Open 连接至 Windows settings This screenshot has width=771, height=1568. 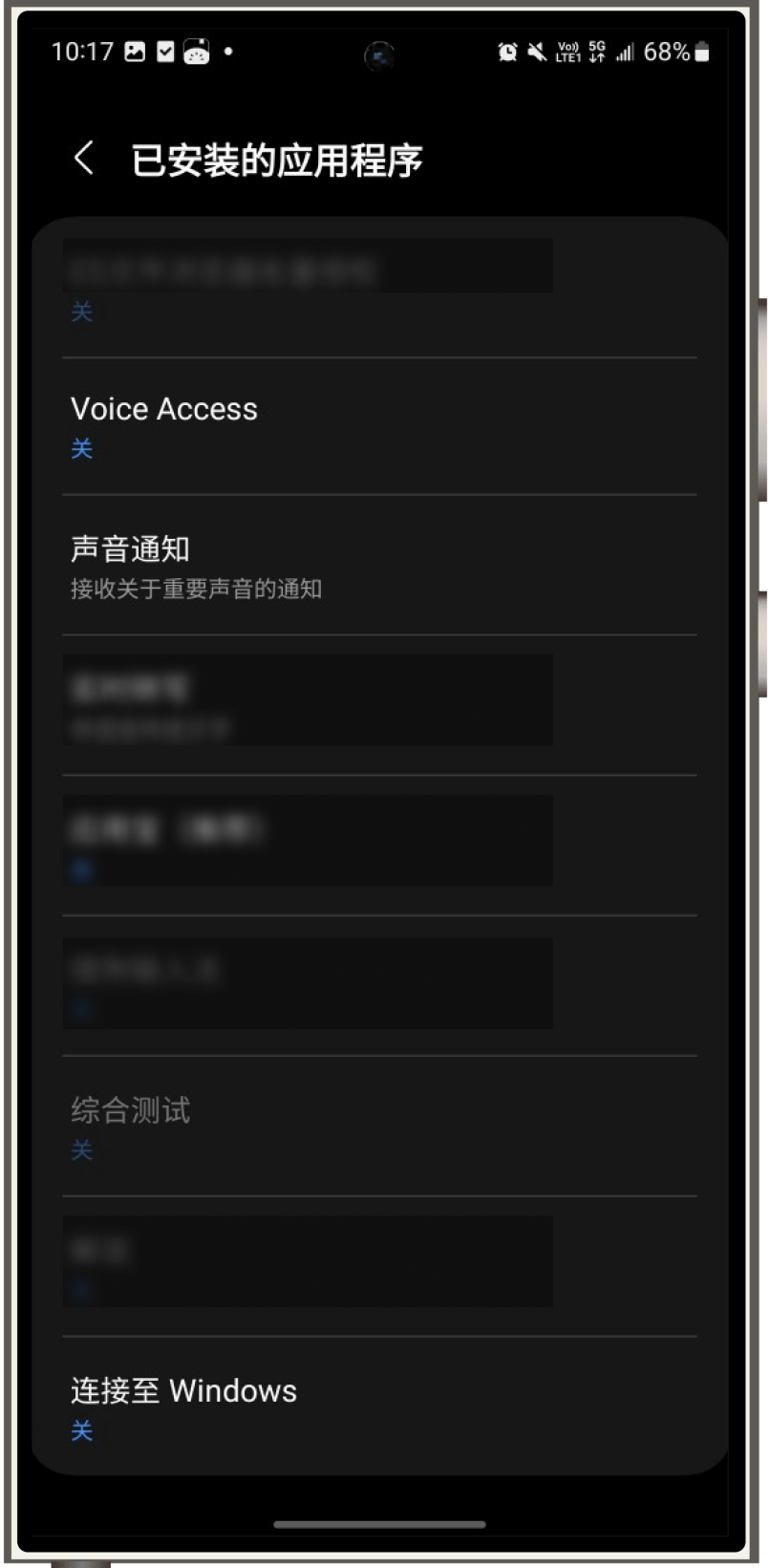378,1407
